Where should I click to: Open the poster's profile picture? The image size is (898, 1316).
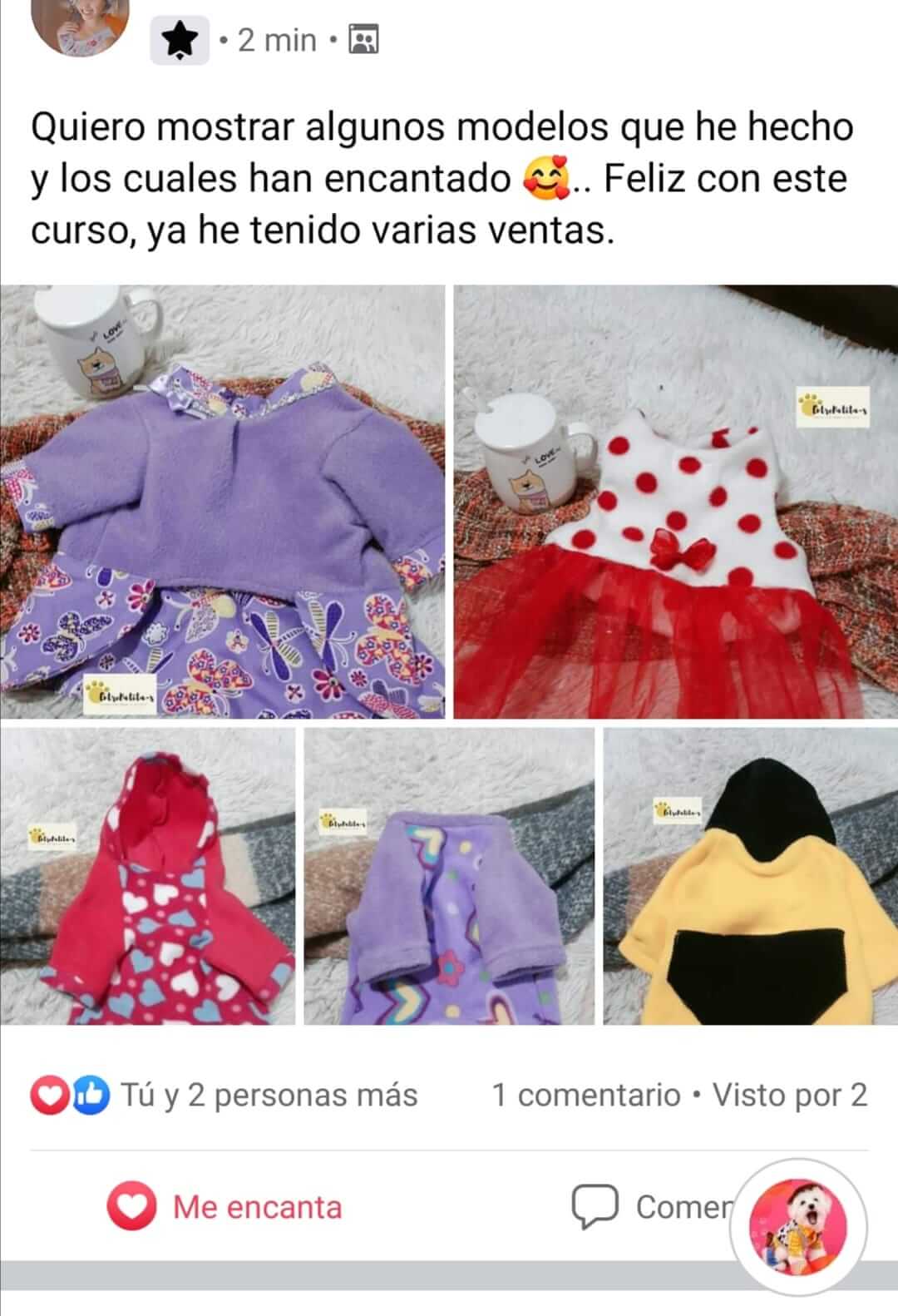[x=80, y=25]
